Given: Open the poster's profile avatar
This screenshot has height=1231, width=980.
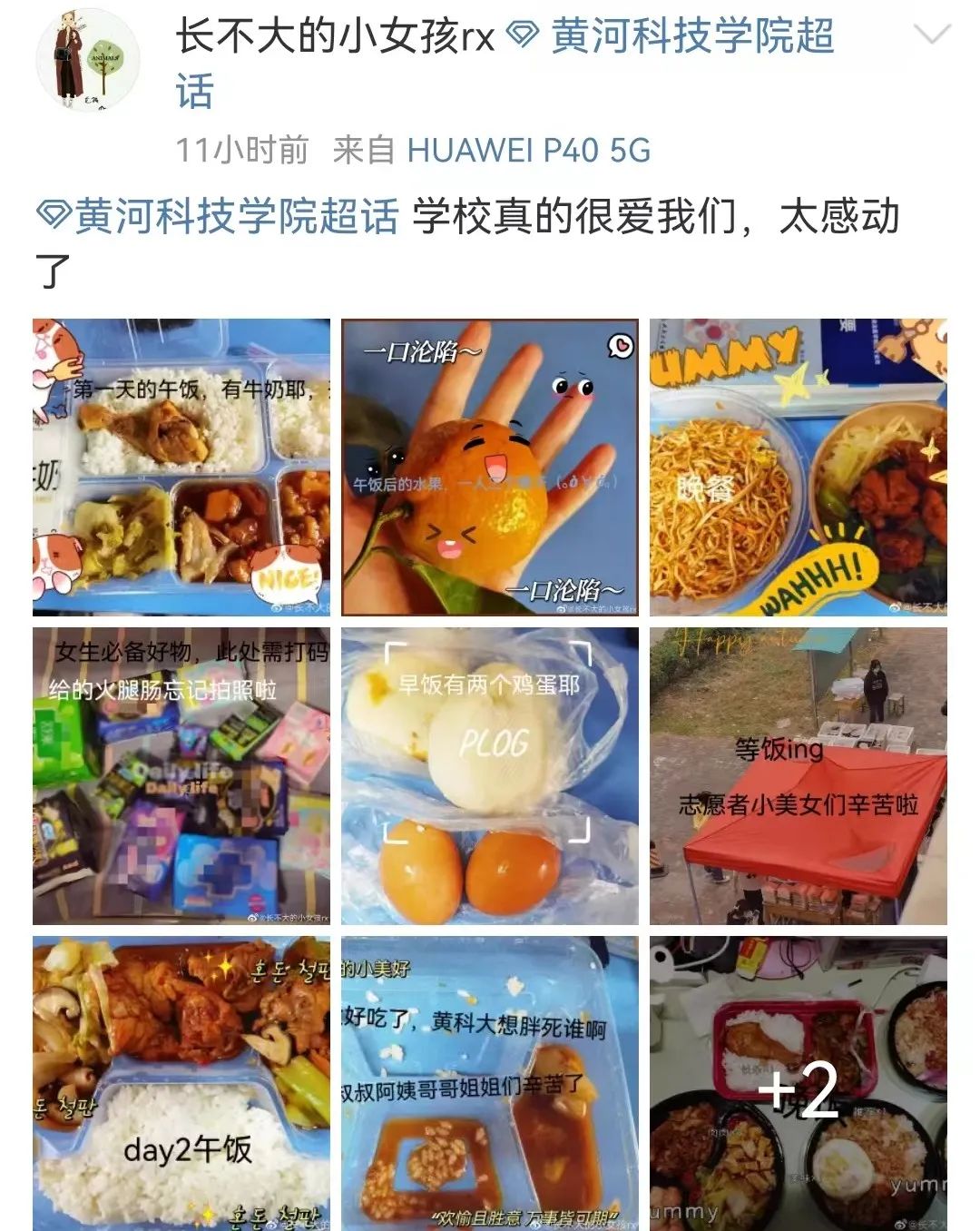Looking at the screenshot, I should 88,62.
